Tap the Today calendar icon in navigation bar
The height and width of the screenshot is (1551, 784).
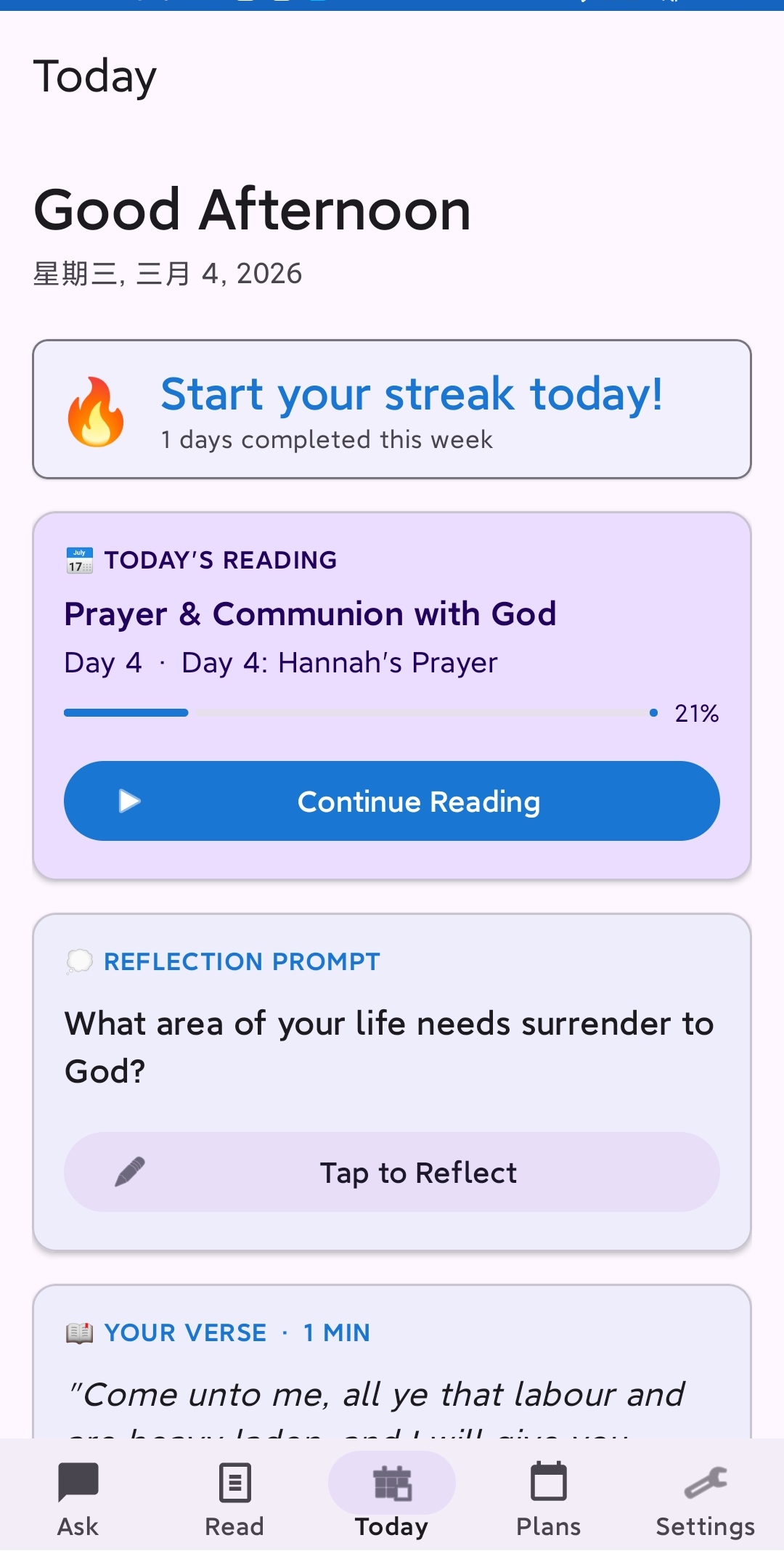tap(391, 1481)
